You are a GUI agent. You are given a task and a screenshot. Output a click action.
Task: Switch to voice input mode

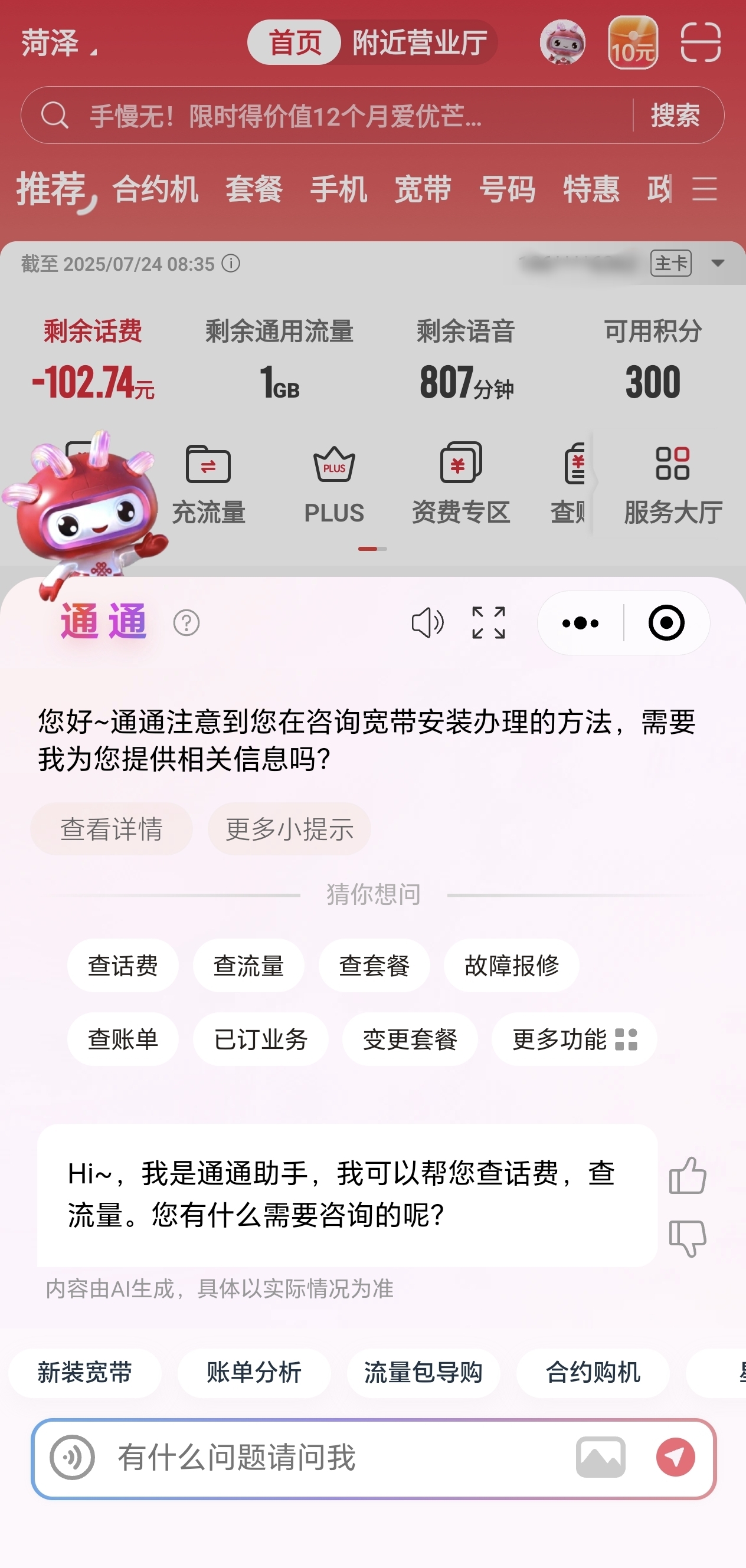tap(73, 1457)
